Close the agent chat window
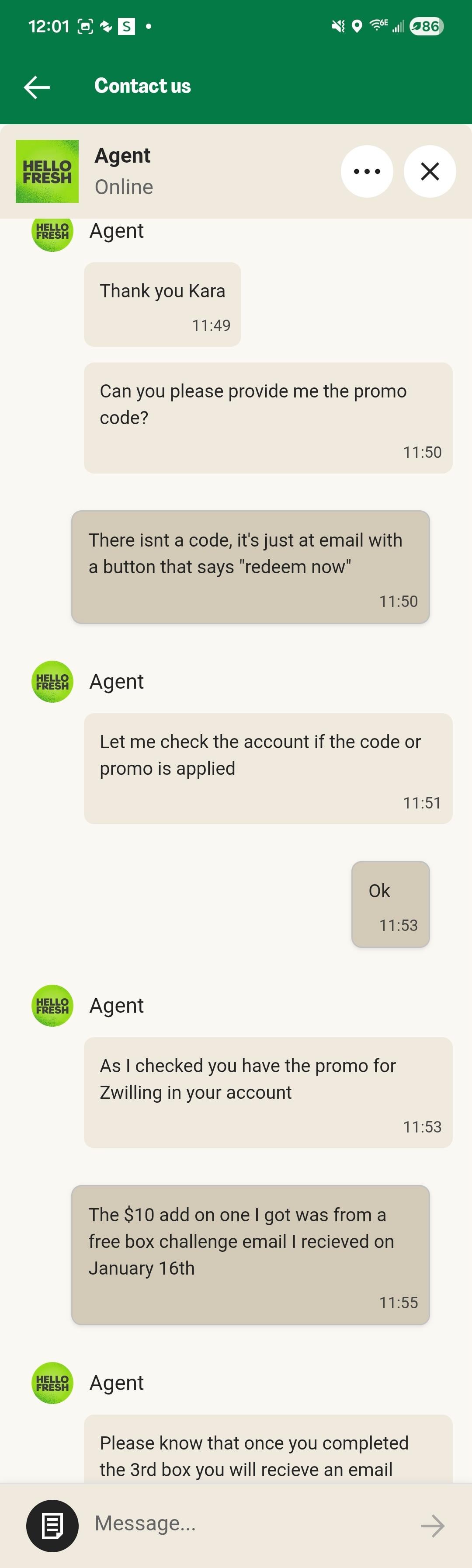 430,172
